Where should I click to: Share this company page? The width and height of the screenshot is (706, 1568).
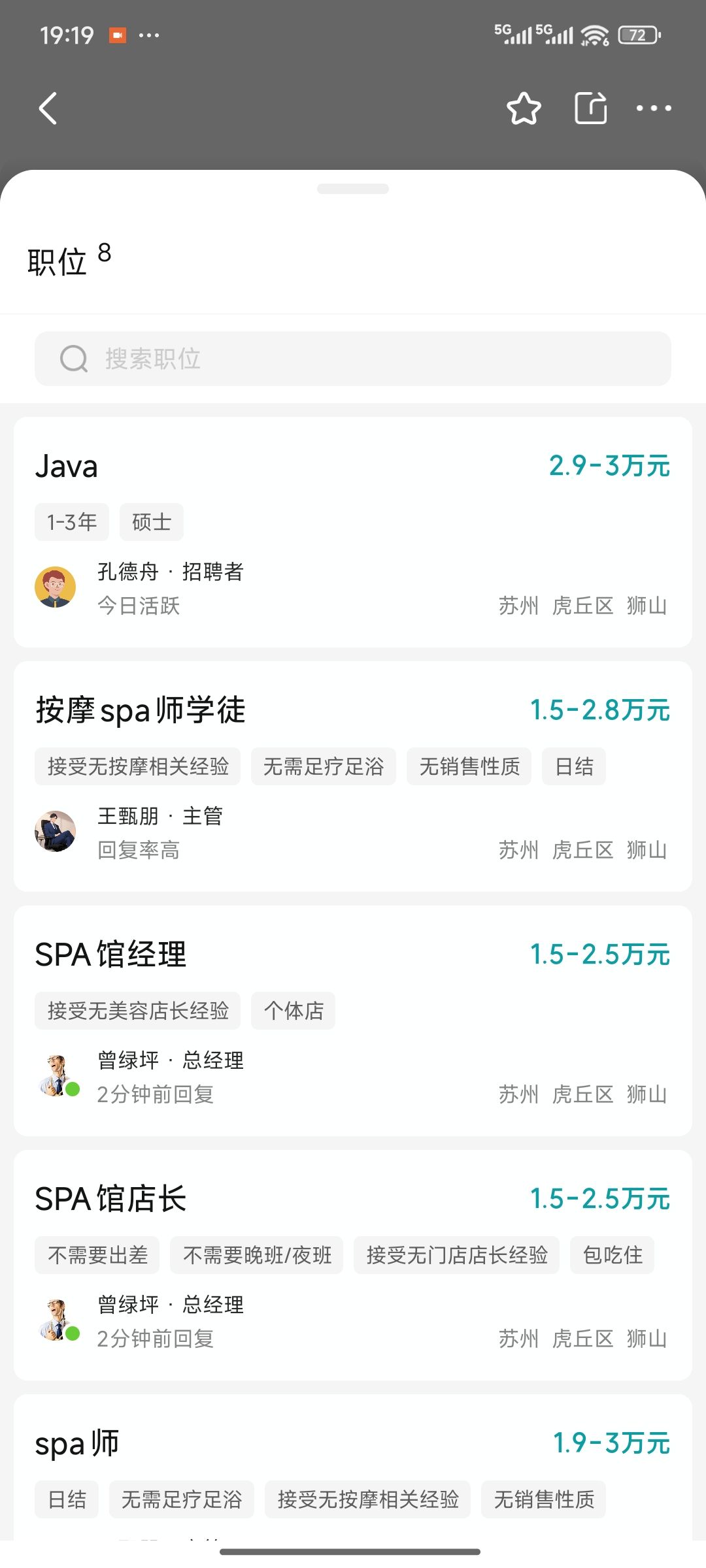click(x=590, y=108)
